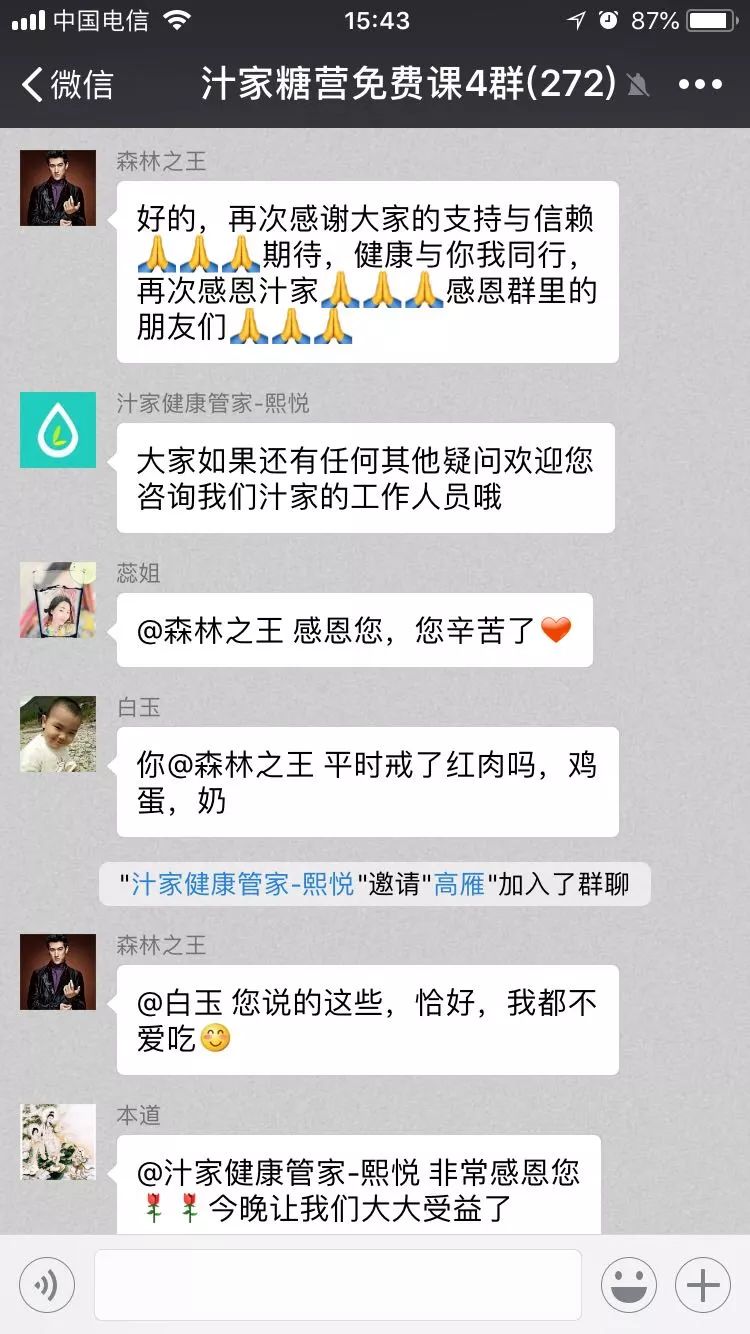Screen dimensions: 750x1334
Task: View 蕊姐's profile from her avatar
Action: pyautogui.click(x=58, y=600)
